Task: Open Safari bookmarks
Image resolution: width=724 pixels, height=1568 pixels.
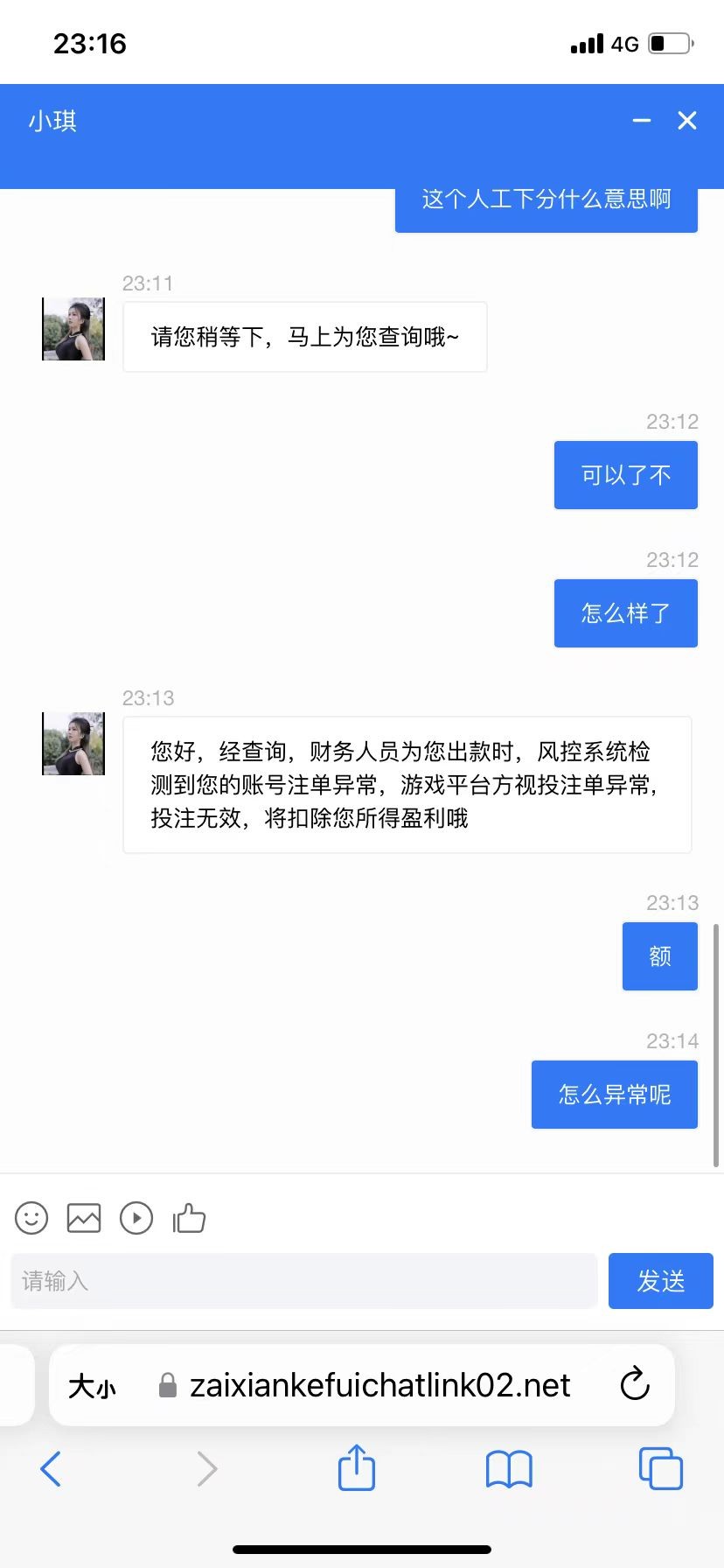Action: [x=509, y=1468]
